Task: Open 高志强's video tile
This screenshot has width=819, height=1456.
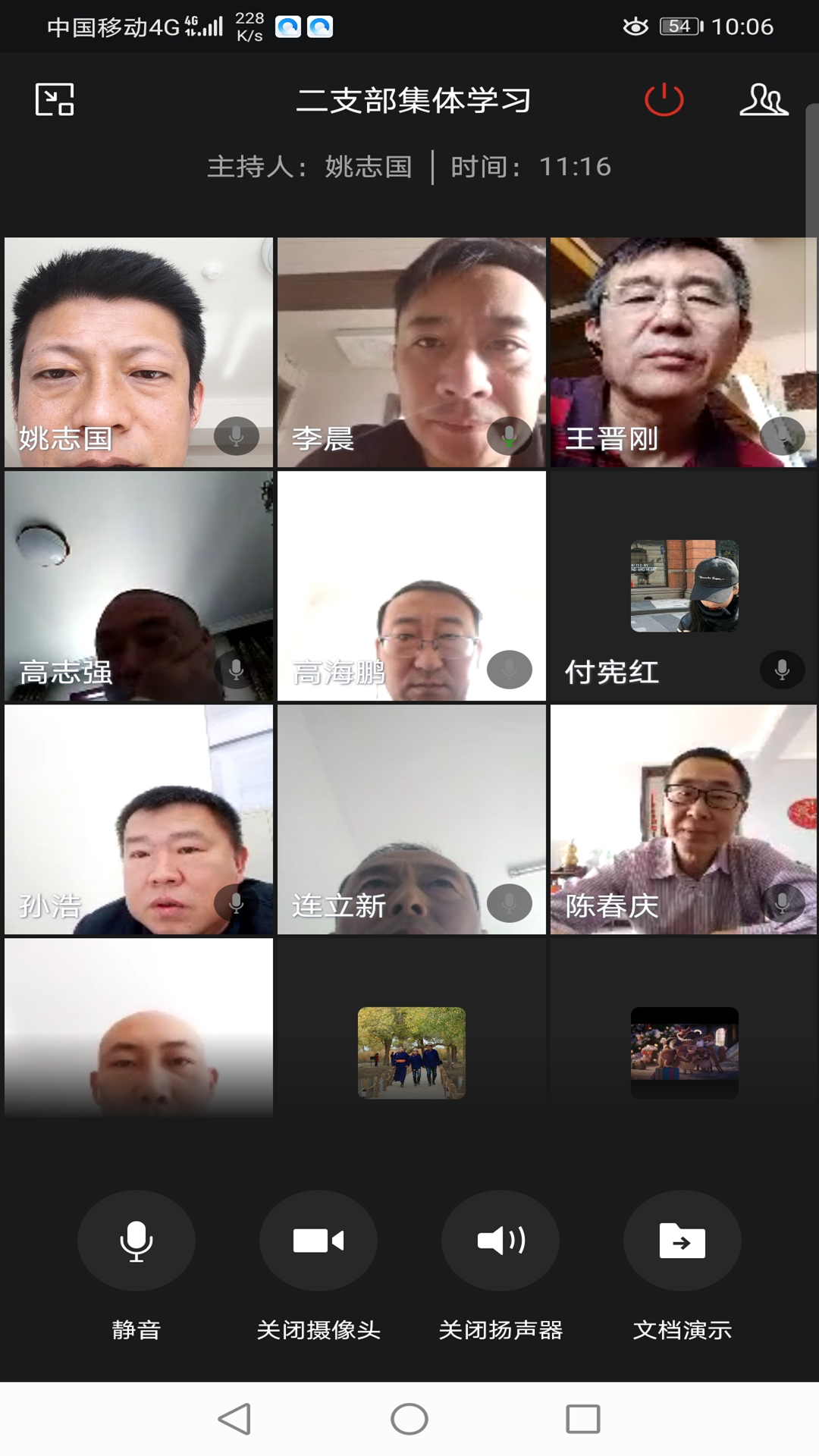Action: [139, 585]
